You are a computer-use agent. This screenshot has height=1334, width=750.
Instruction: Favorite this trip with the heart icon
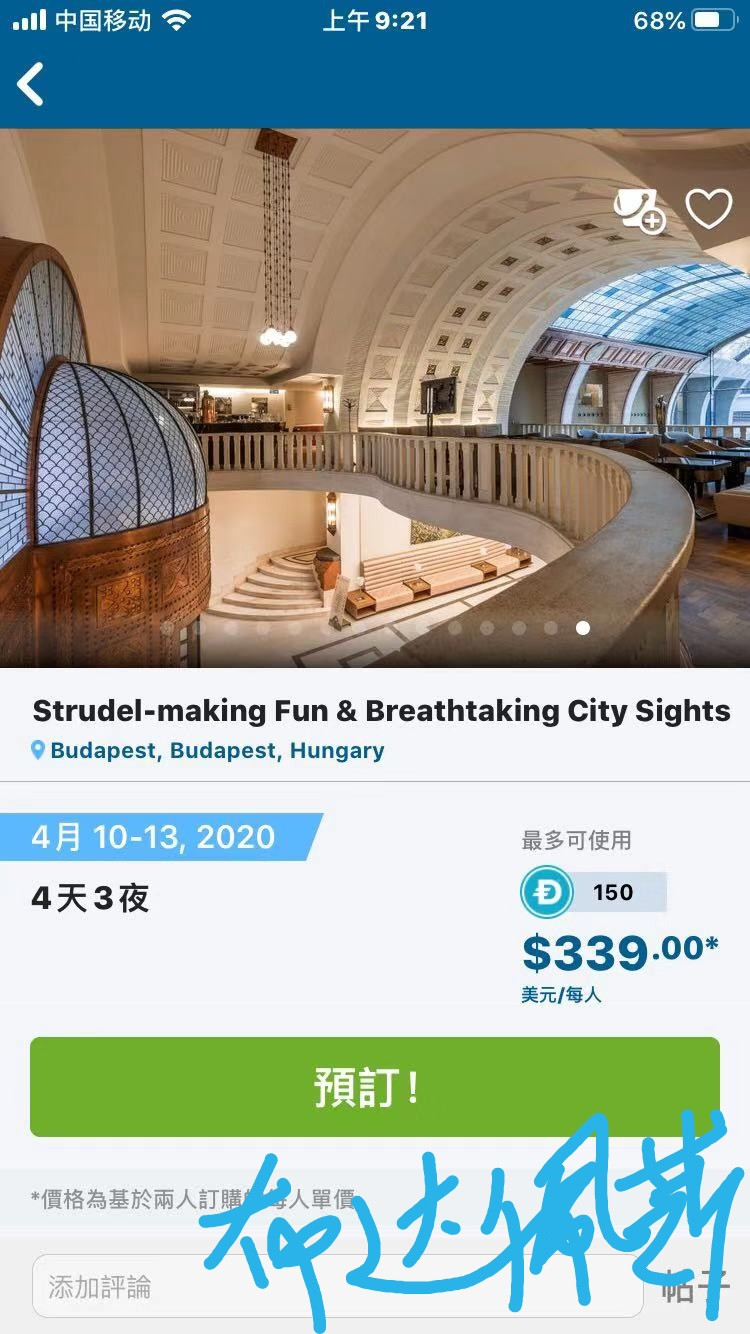pyautogui.click(x=708, y=209)
